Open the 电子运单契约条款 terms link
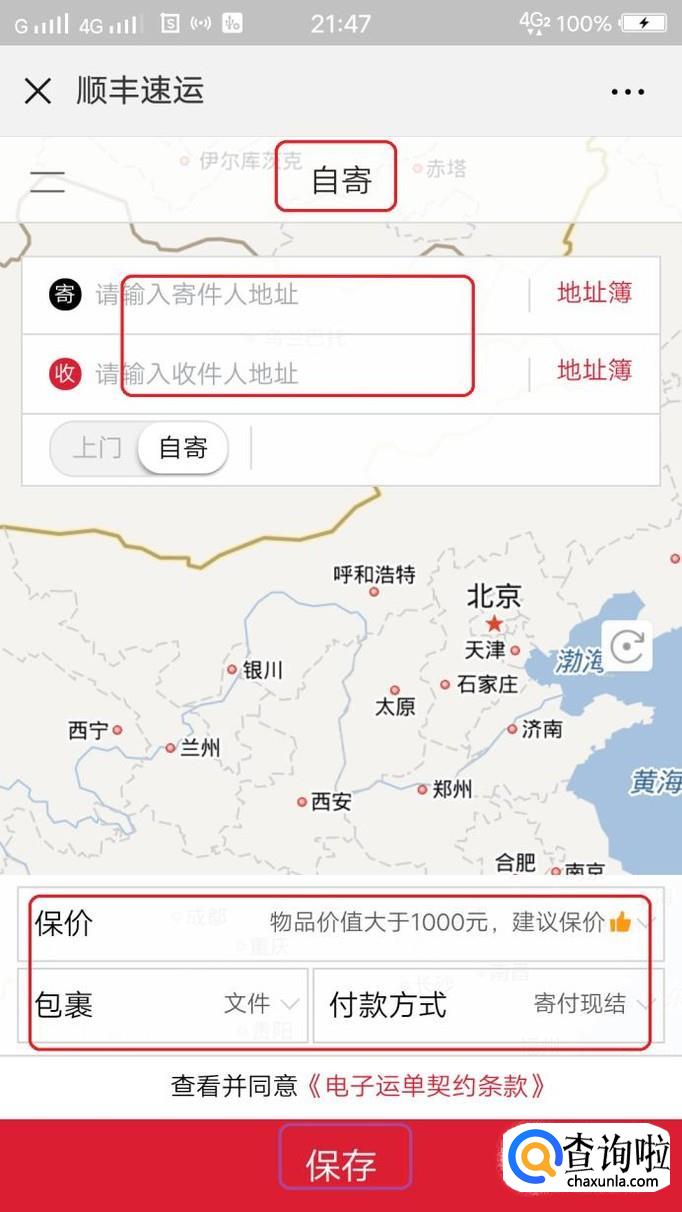Viewport: 682px width, 1212px height. pos(426,1086)
